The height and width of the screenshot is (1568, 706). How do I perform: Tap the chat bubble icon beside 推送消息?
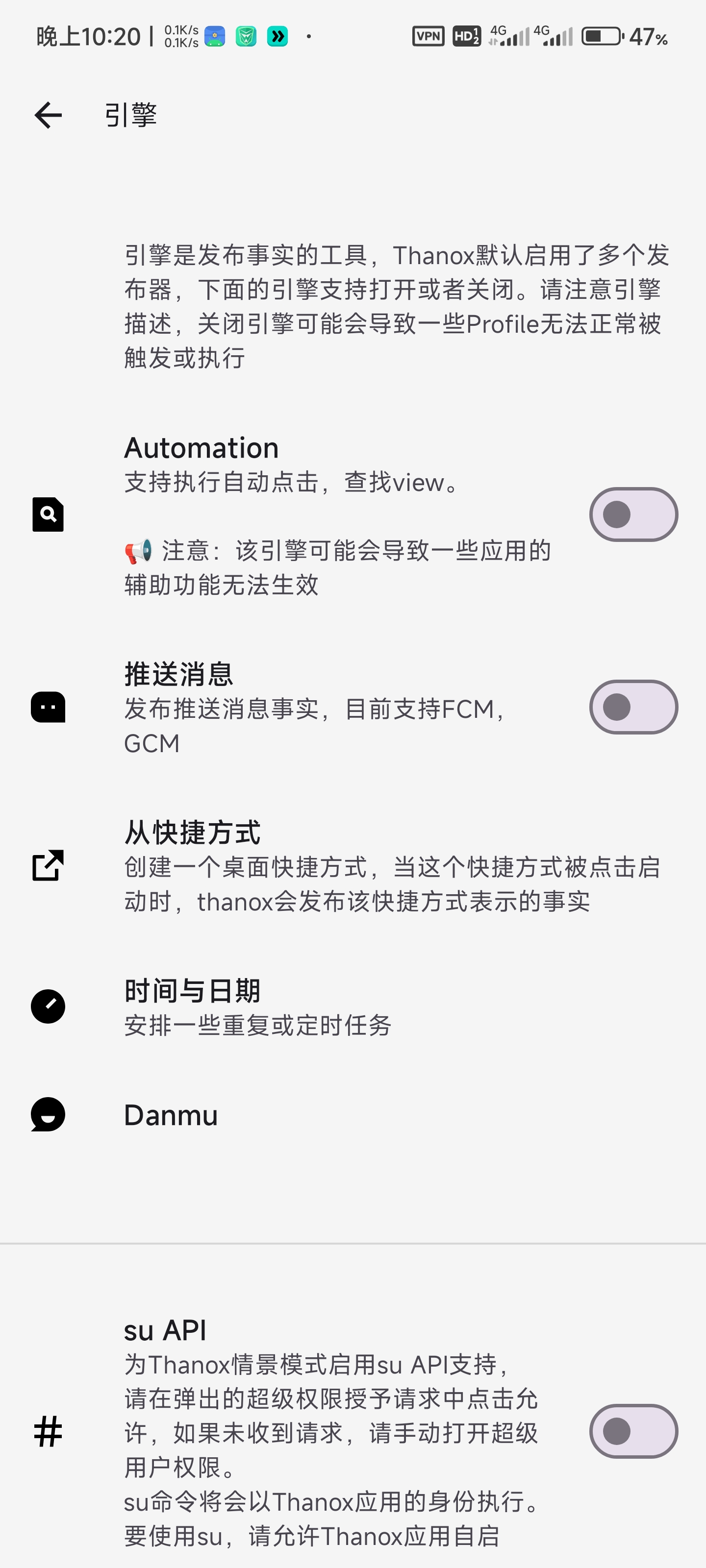[x=48, y=707]
